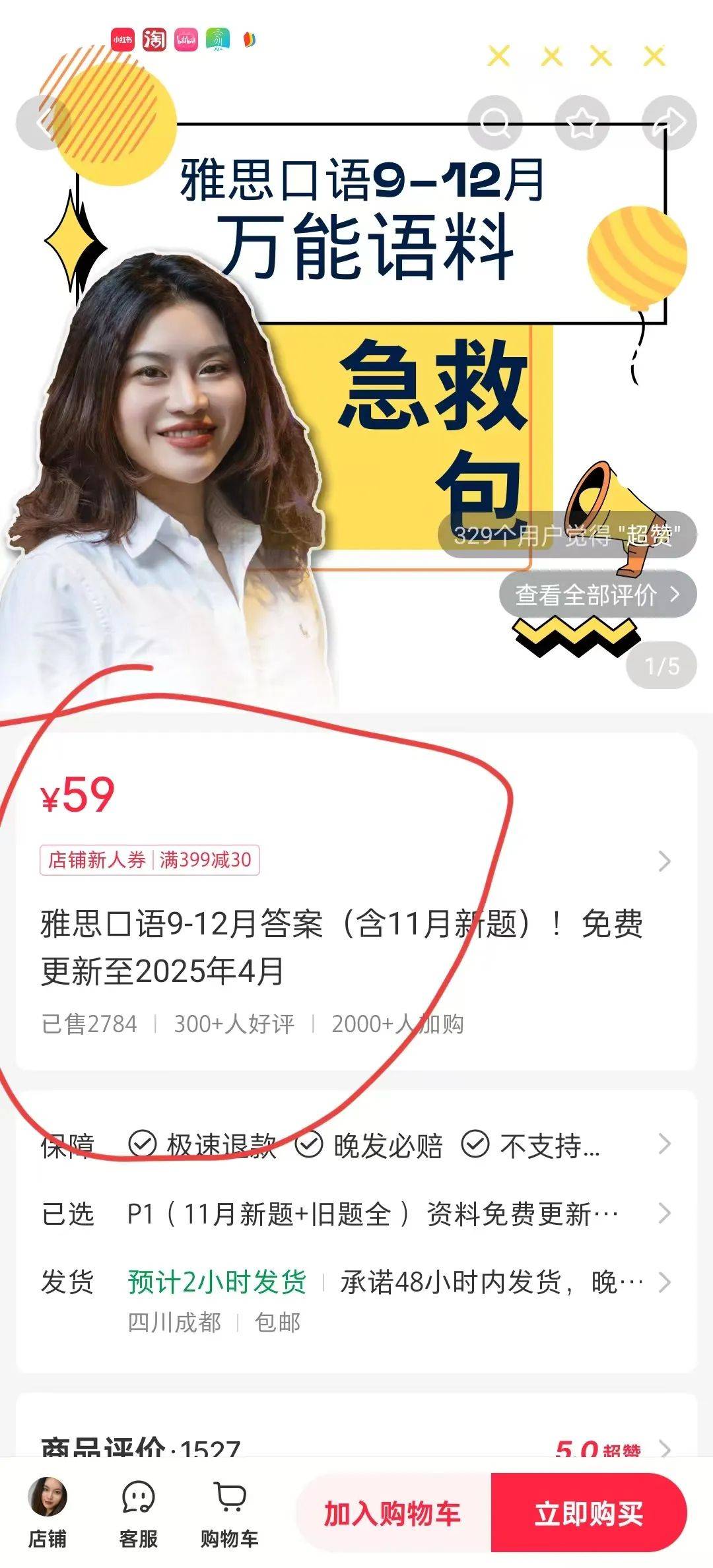Open the 店铺新人券 满399减30 coupon
713x1568 pixels.
pos(150,860)
